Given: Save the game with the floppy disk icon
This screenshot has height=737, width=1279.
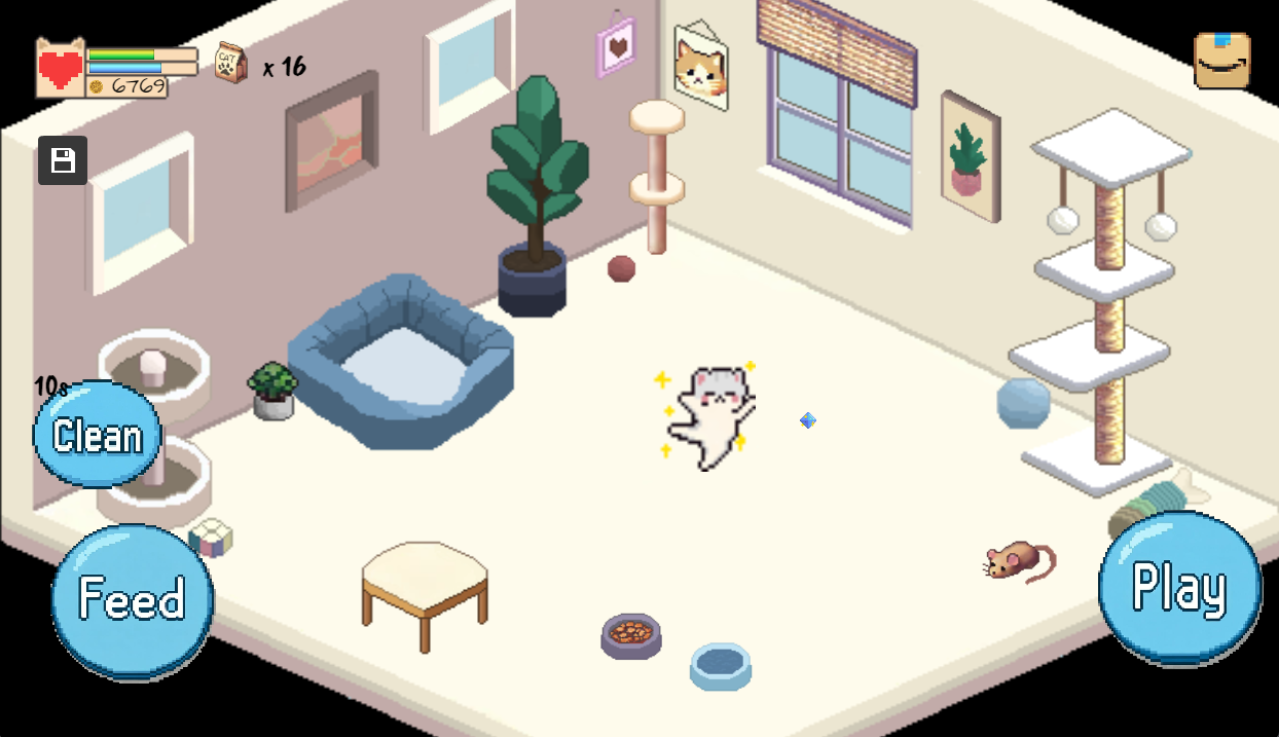Looking at the screenshot, I should click(x=63, y=161).
